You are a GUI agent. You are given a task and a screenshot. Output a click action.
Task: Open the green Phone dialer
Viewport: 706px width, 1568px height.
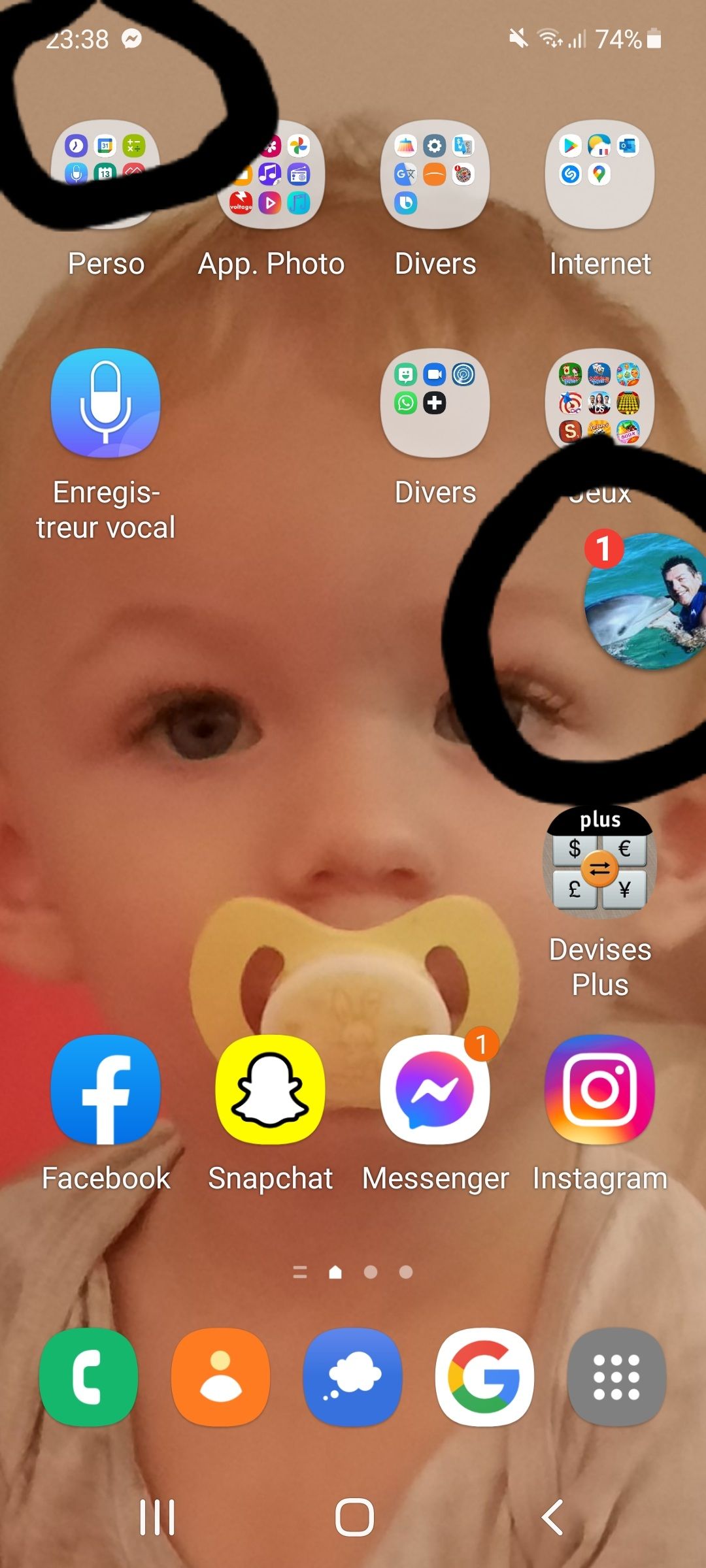point(89,1377)
